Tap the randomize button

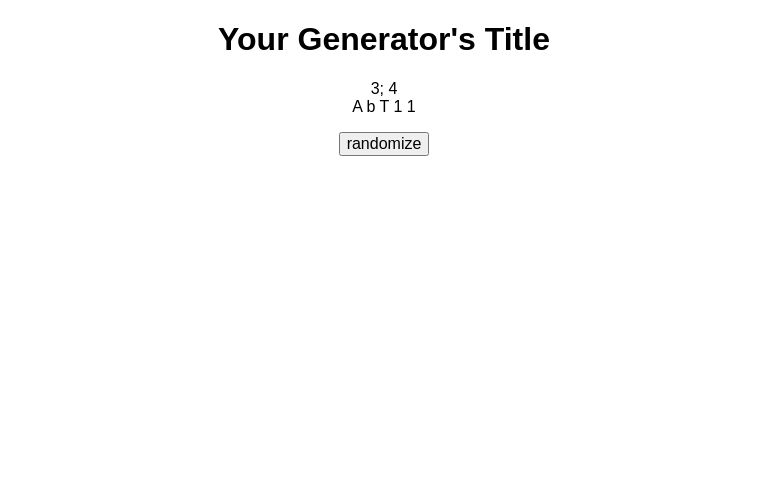(383, 144)
